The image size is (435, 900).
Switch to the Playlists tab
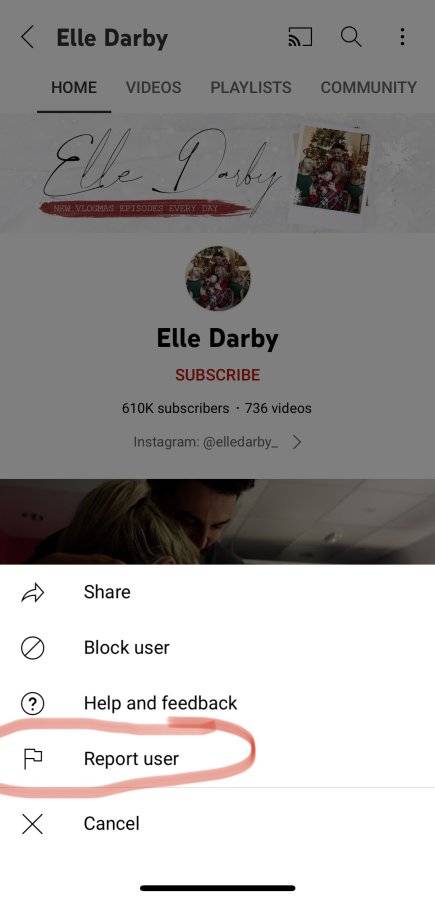tap(251, 87)
